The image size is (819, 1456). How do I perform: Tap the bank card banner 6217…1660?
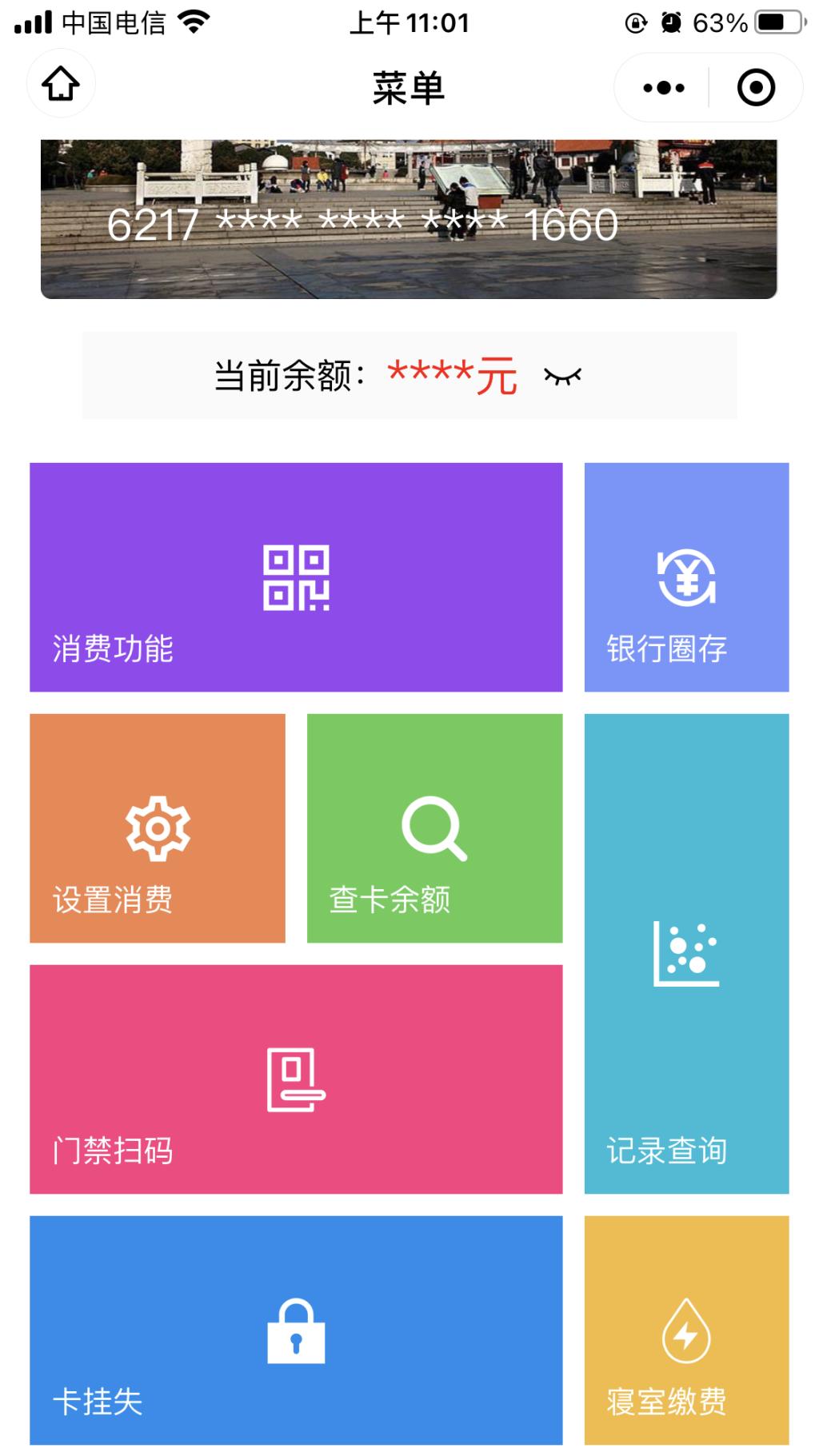[x=409, y=220]
